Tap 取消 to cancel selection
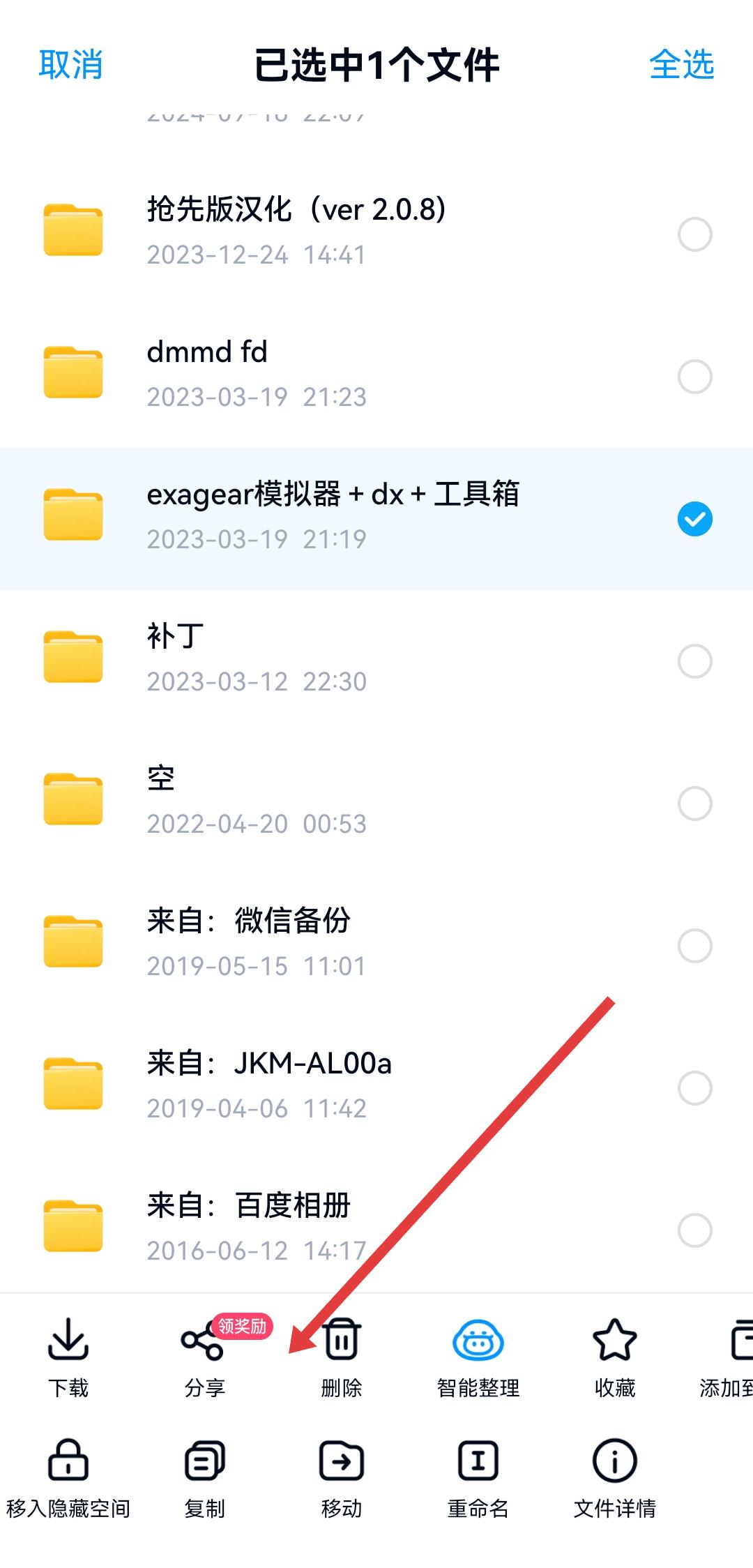The width and height of the screenshot is (753, 1568). tap(70, 65)
